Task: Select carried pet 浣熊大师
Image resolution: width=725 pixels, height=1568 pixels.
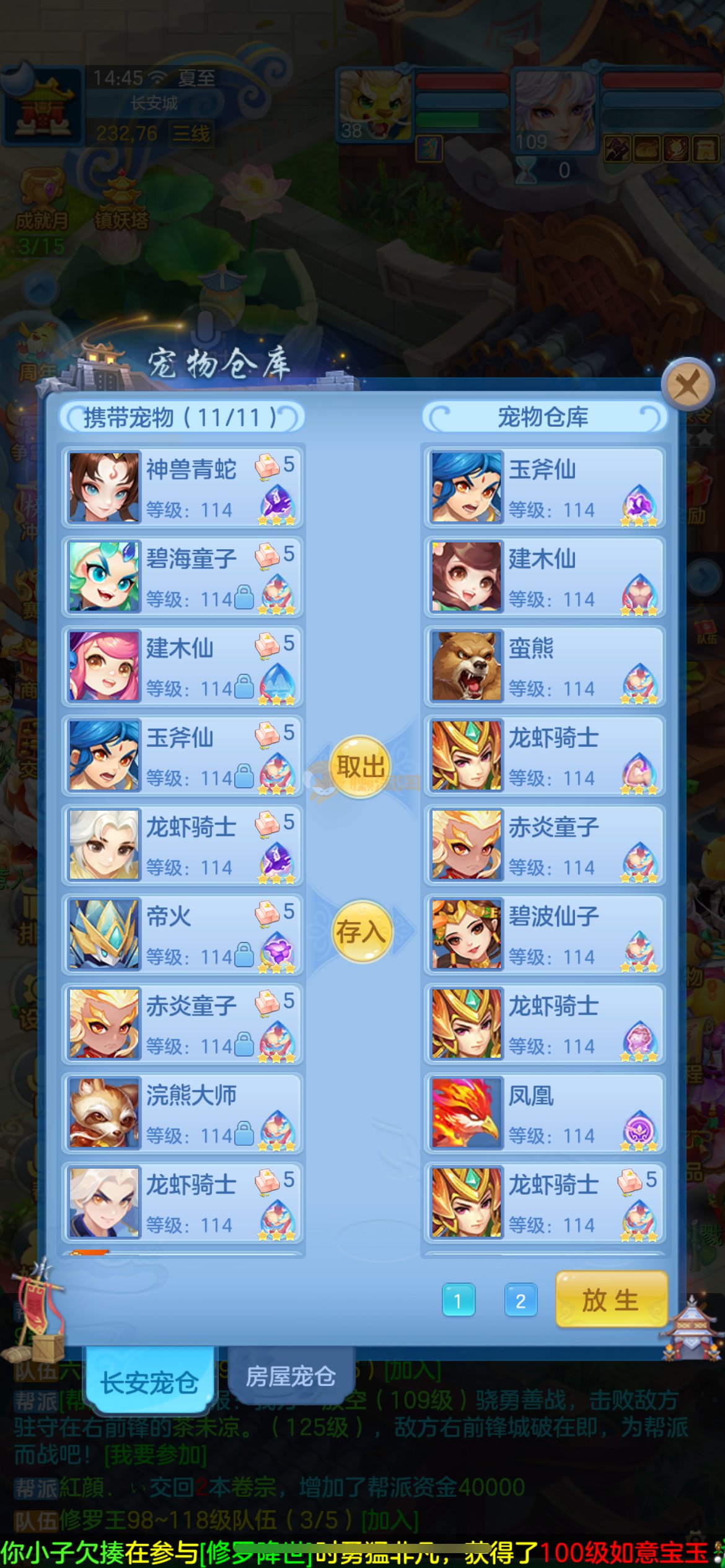Action: pos(182,1113)
